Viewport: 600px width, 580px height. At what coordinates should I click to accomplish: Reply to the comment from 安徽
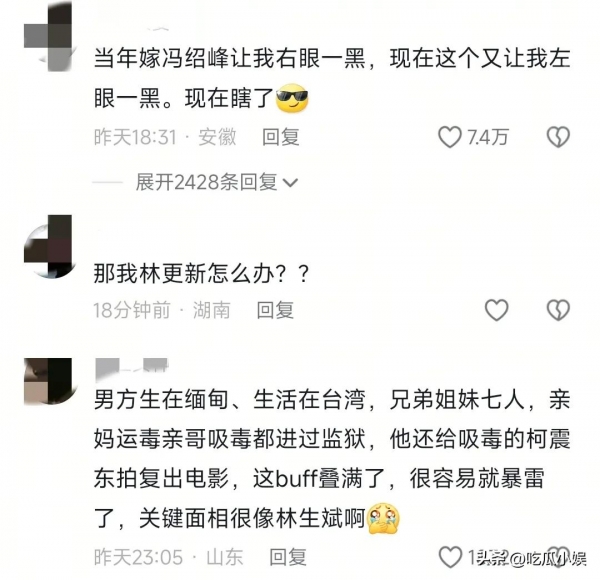[x=279, y=137]
